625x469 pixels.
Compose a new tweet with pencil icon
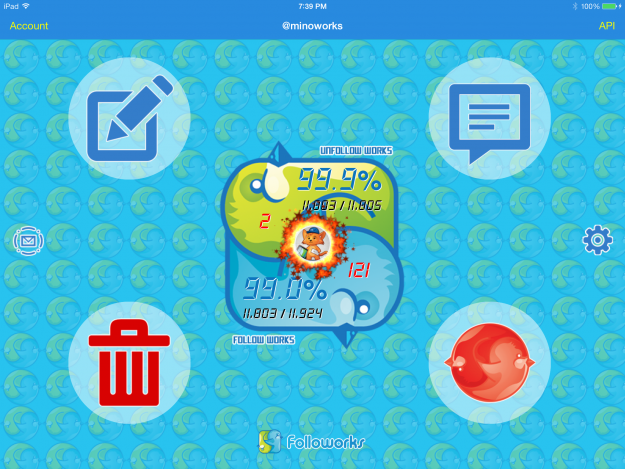coord(129,118)
